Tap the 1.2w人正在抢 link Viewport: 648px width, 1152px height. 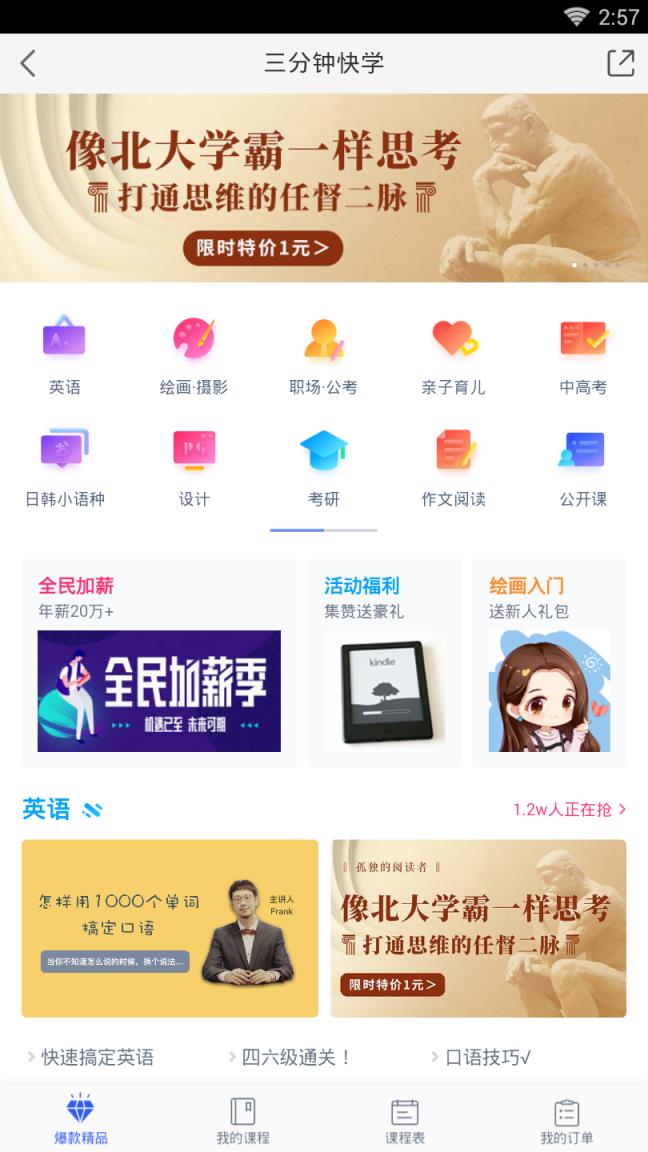pyautogui.click(x=570, y=810)
